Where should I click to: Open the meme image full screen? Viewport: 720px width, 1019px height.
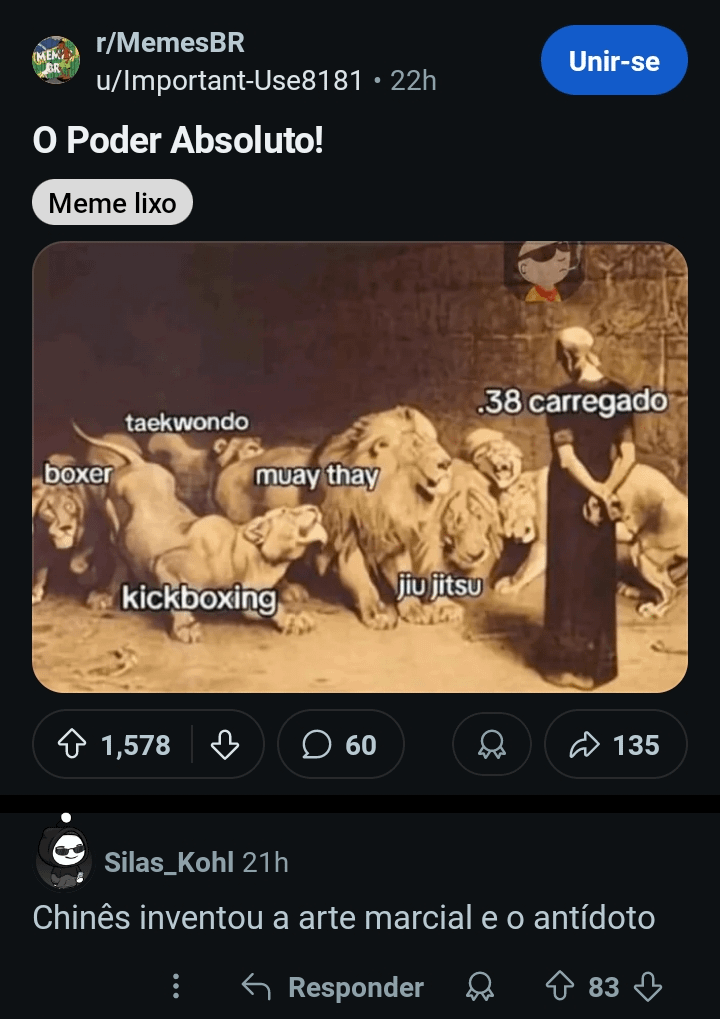(x=360, y=467)
